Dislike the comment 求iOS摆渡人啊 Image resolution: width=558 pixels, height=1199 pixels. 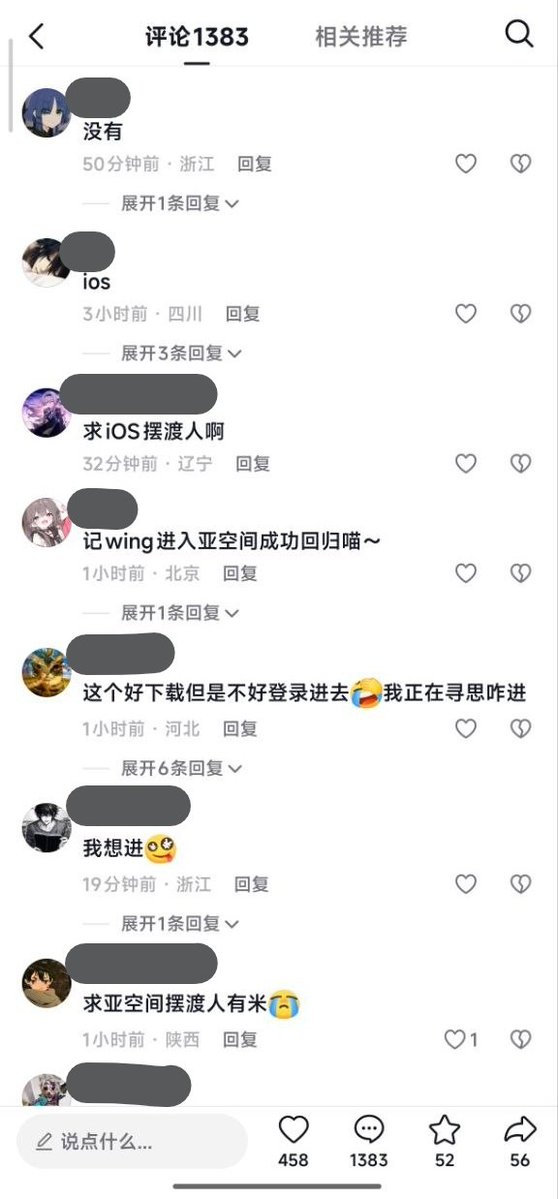click(x=521, y=463)
